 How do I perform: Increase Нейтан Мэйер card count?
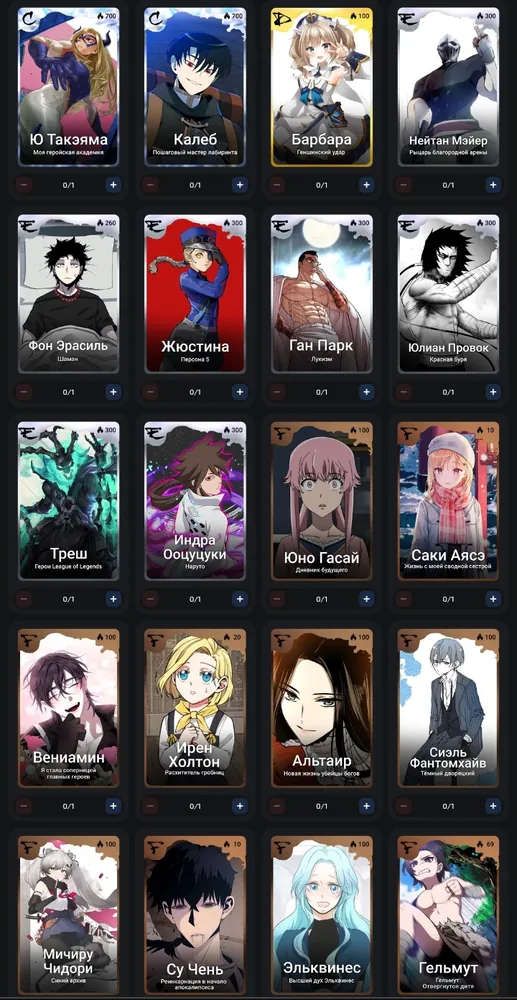(493, 185)
